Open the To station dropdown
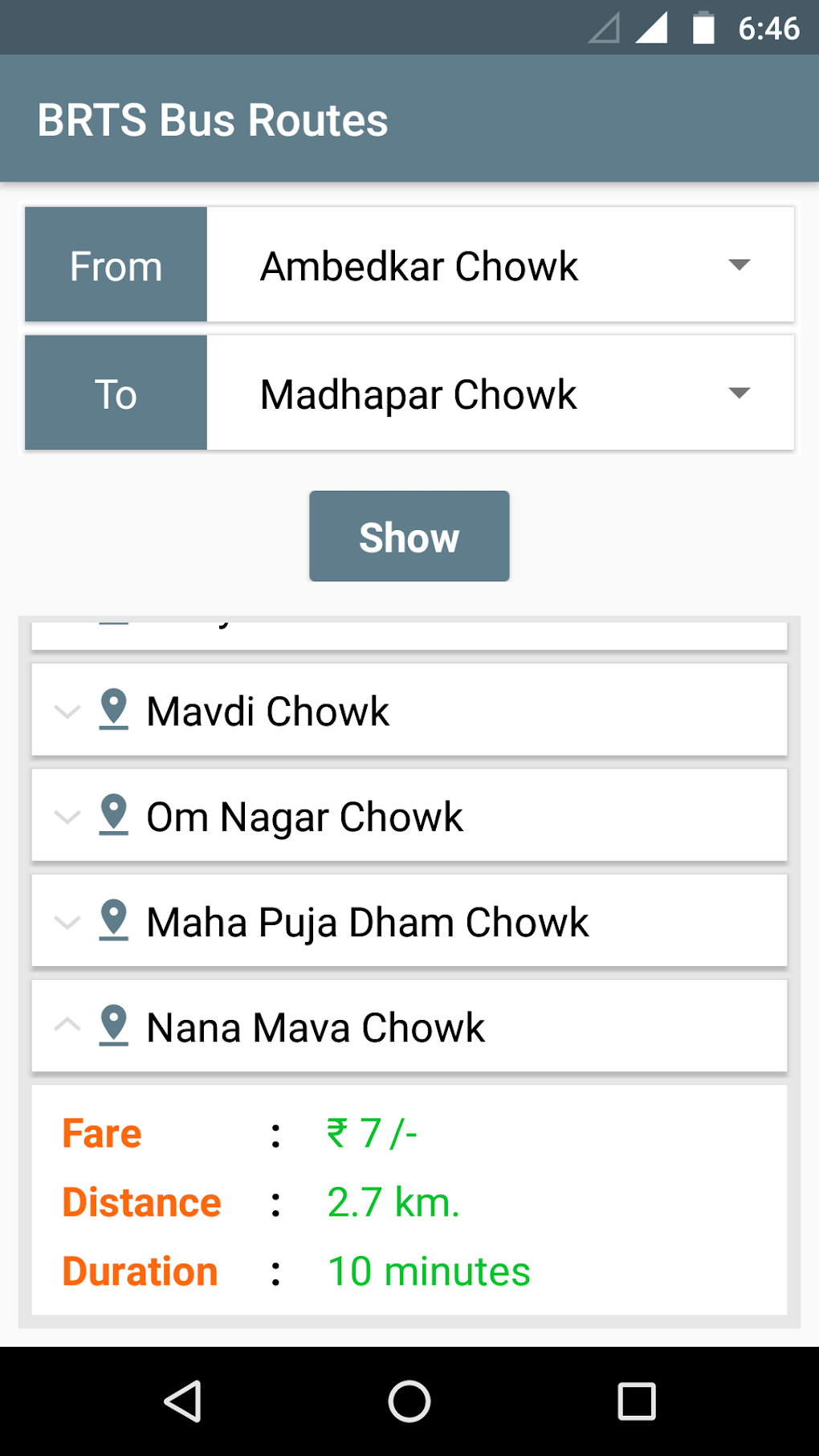 coord(739,393)
